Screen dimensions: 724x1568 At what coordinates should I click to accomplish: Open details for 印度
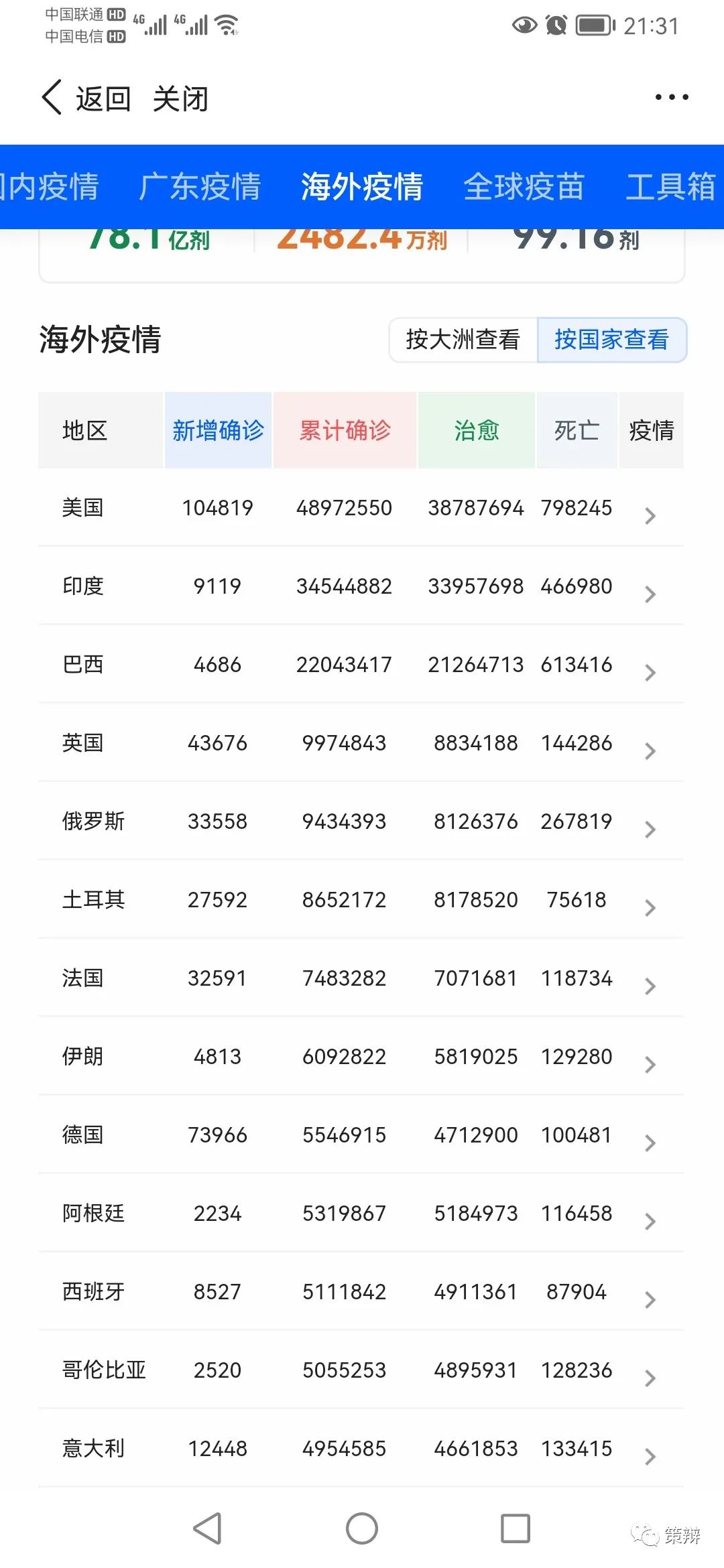tap(361, 586)
